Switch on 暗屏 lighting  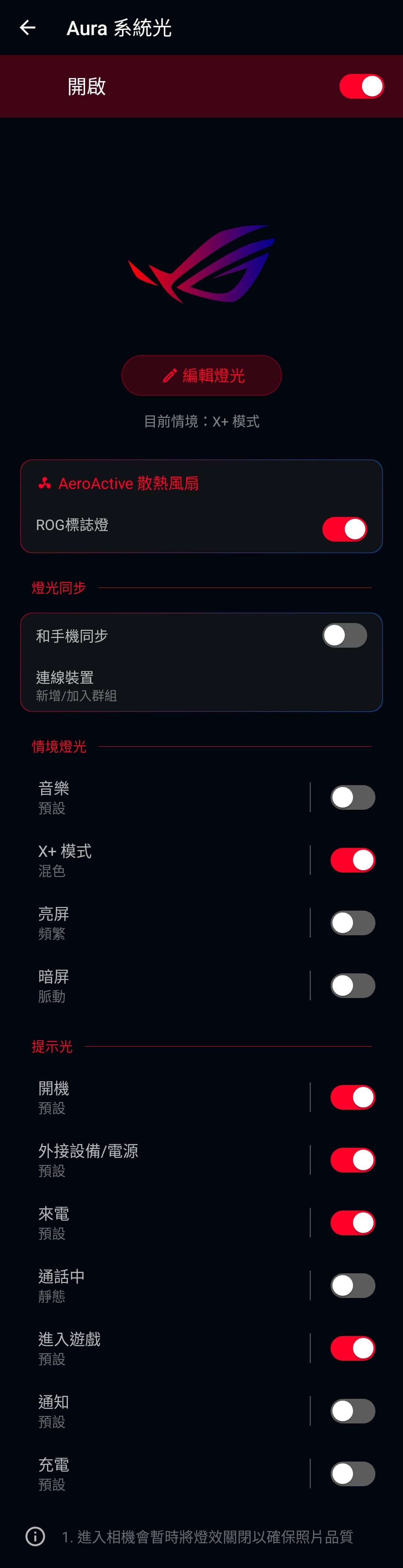click(353, 985)
